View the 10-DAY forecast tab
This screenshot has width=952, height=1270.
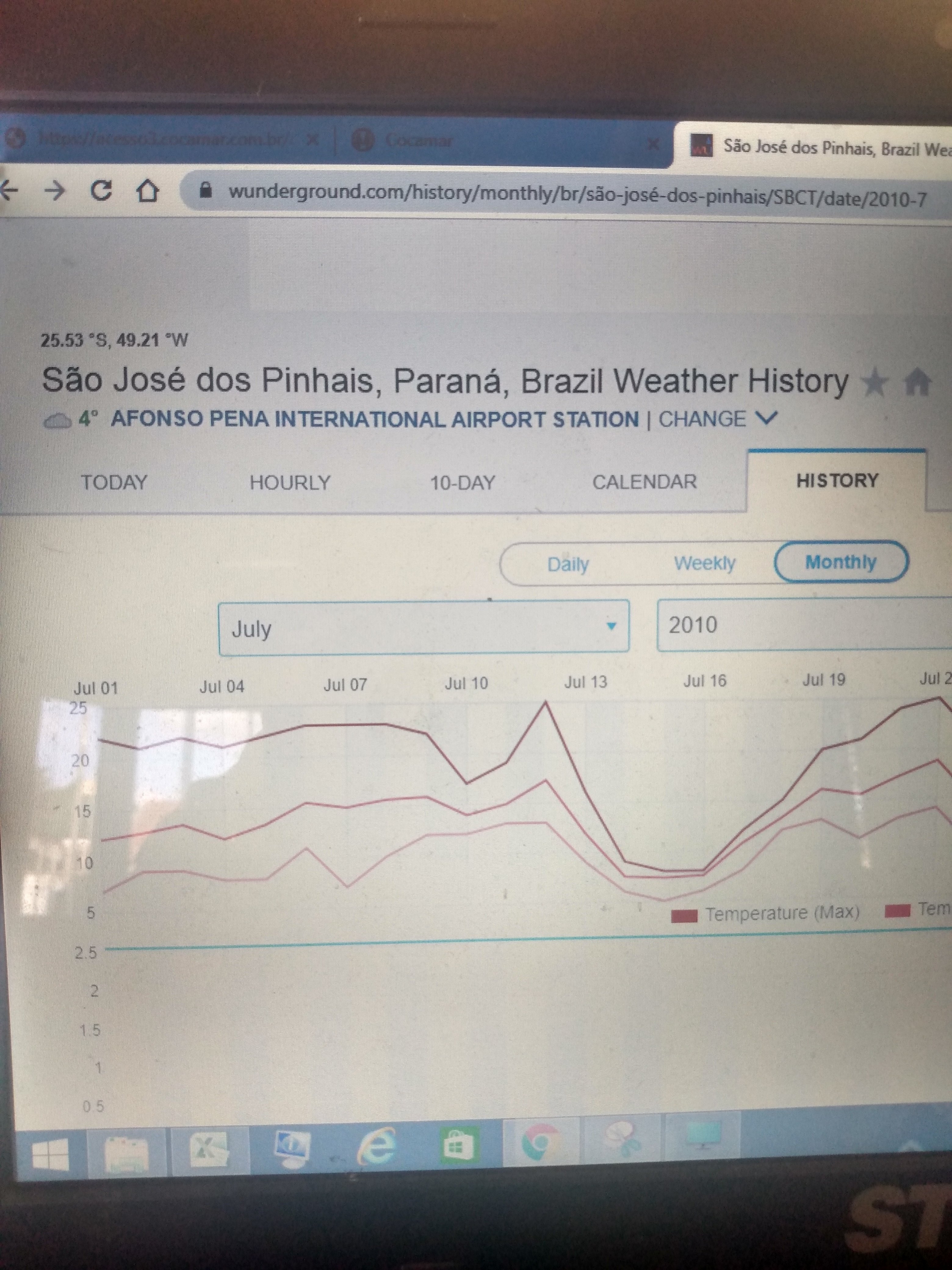(463, 482)
